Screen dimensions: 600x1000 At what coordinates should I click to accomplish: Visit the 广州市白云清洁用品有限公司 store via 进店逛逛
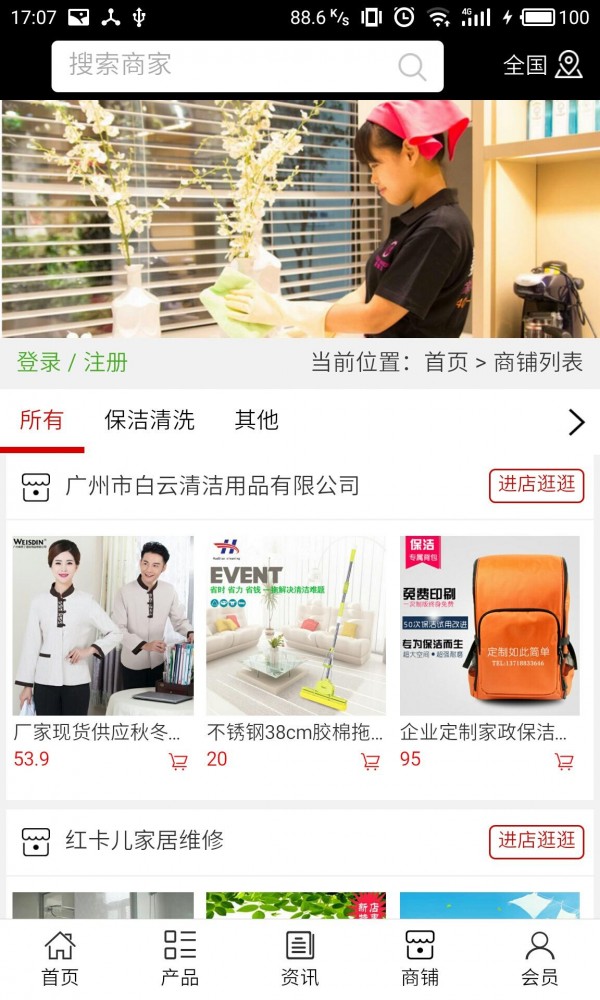tap(536, 485)
